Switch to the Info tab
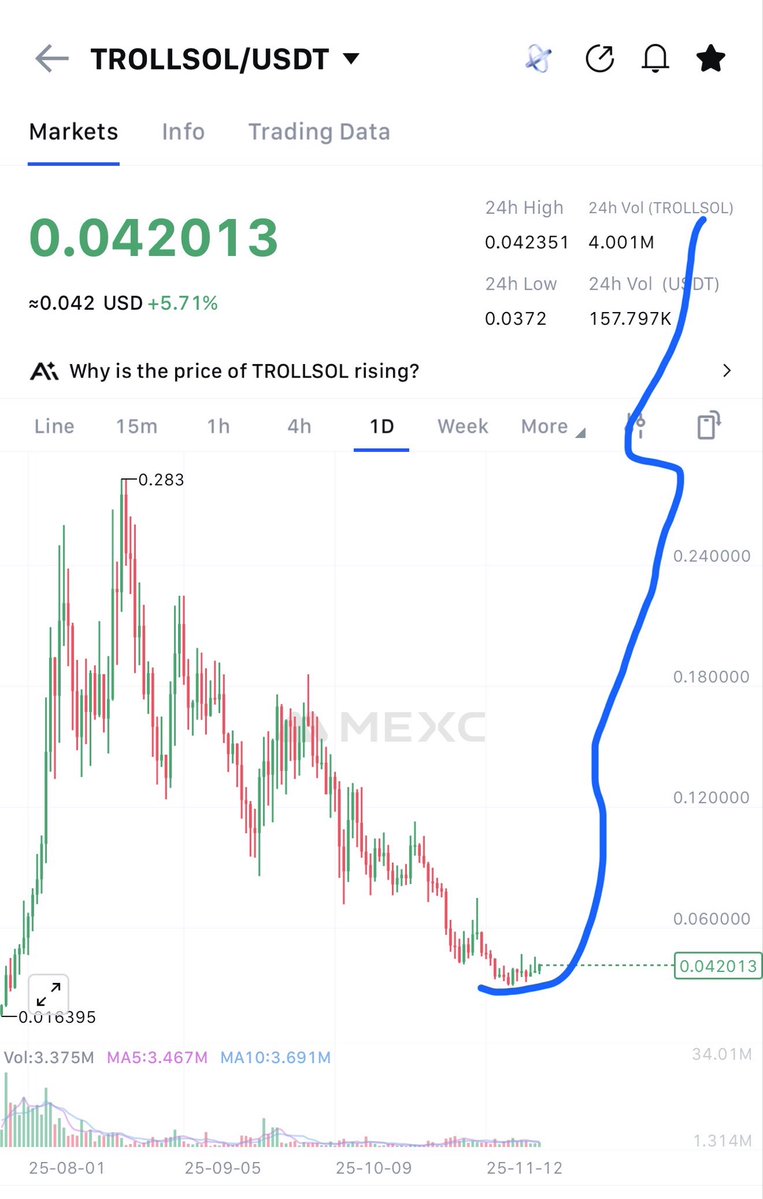The width and height of the screenshot is (763, 1199). 183,132
